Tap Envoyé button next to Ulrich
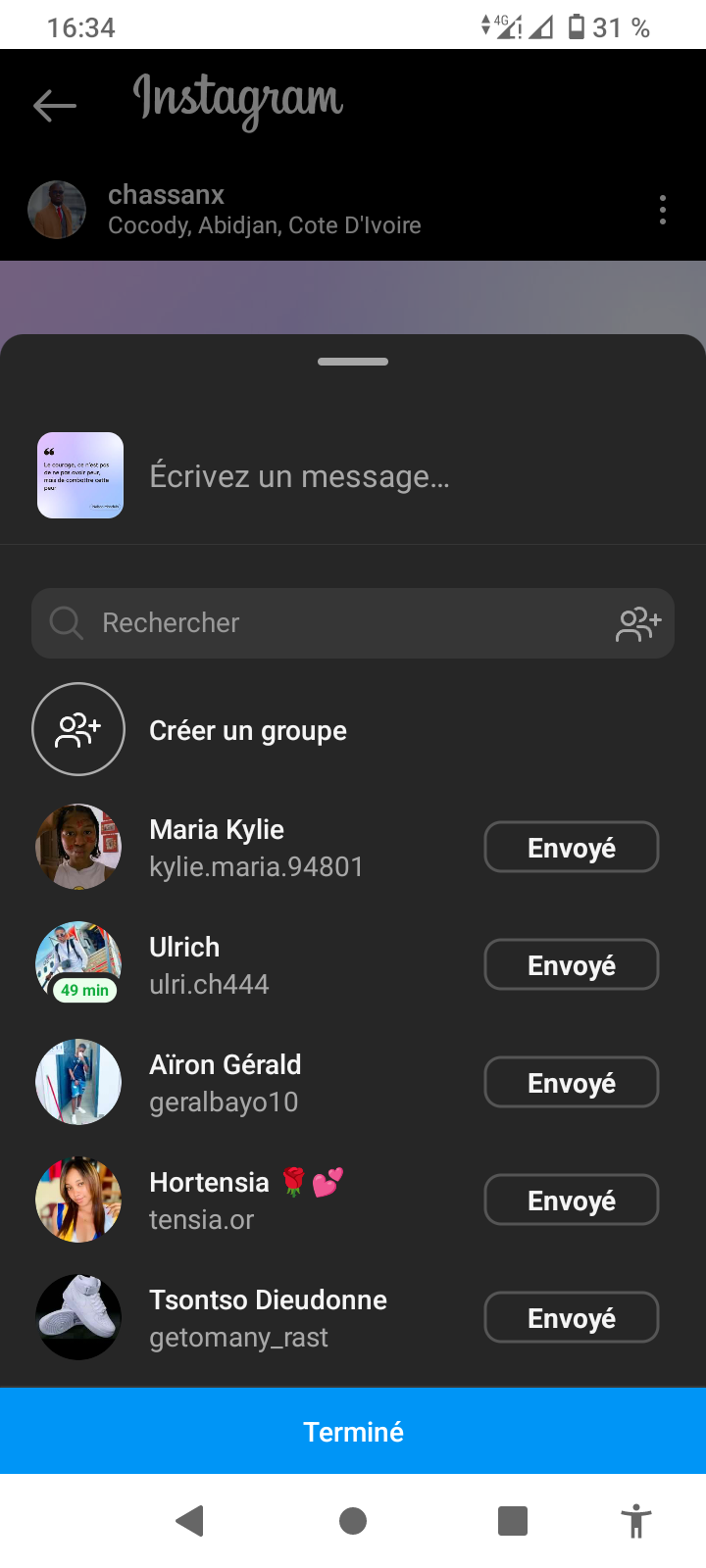 click(572, 965)
